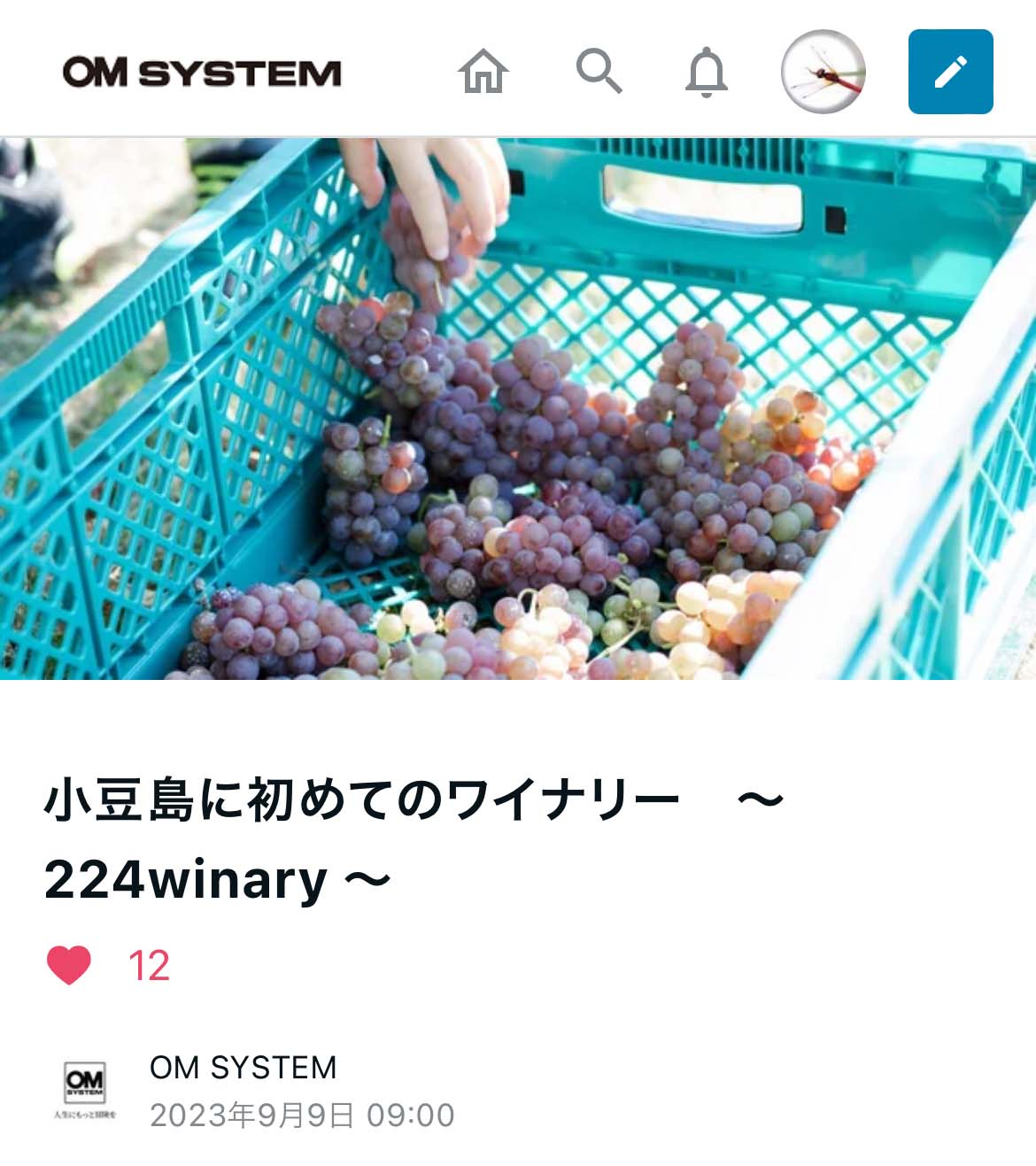This screenshot has width=1036, height=1166.
Task: Open the OM SYSTEM author profile
Action: click(x=243, y=1068)
